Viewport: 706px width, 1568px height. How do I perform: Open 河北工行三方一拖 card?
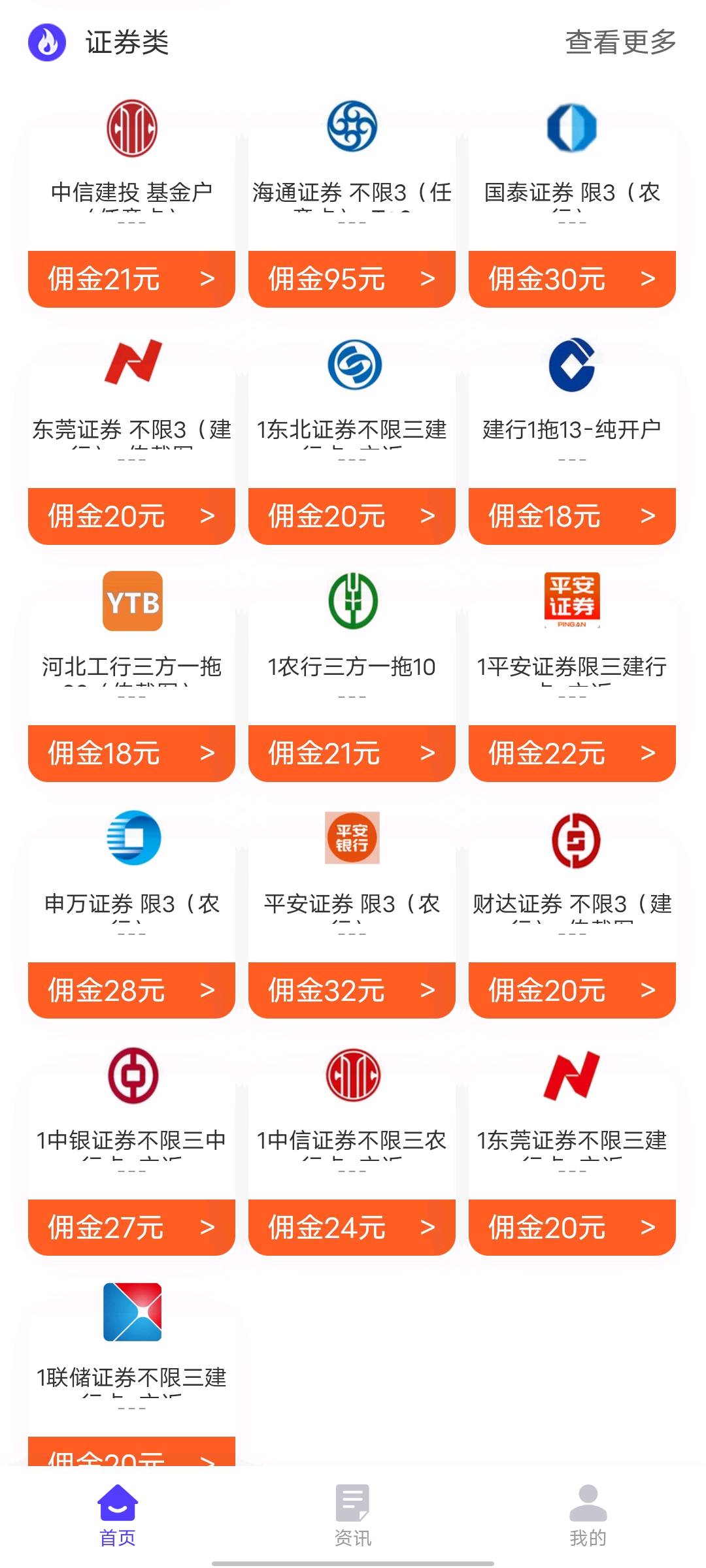click(131, 677)
